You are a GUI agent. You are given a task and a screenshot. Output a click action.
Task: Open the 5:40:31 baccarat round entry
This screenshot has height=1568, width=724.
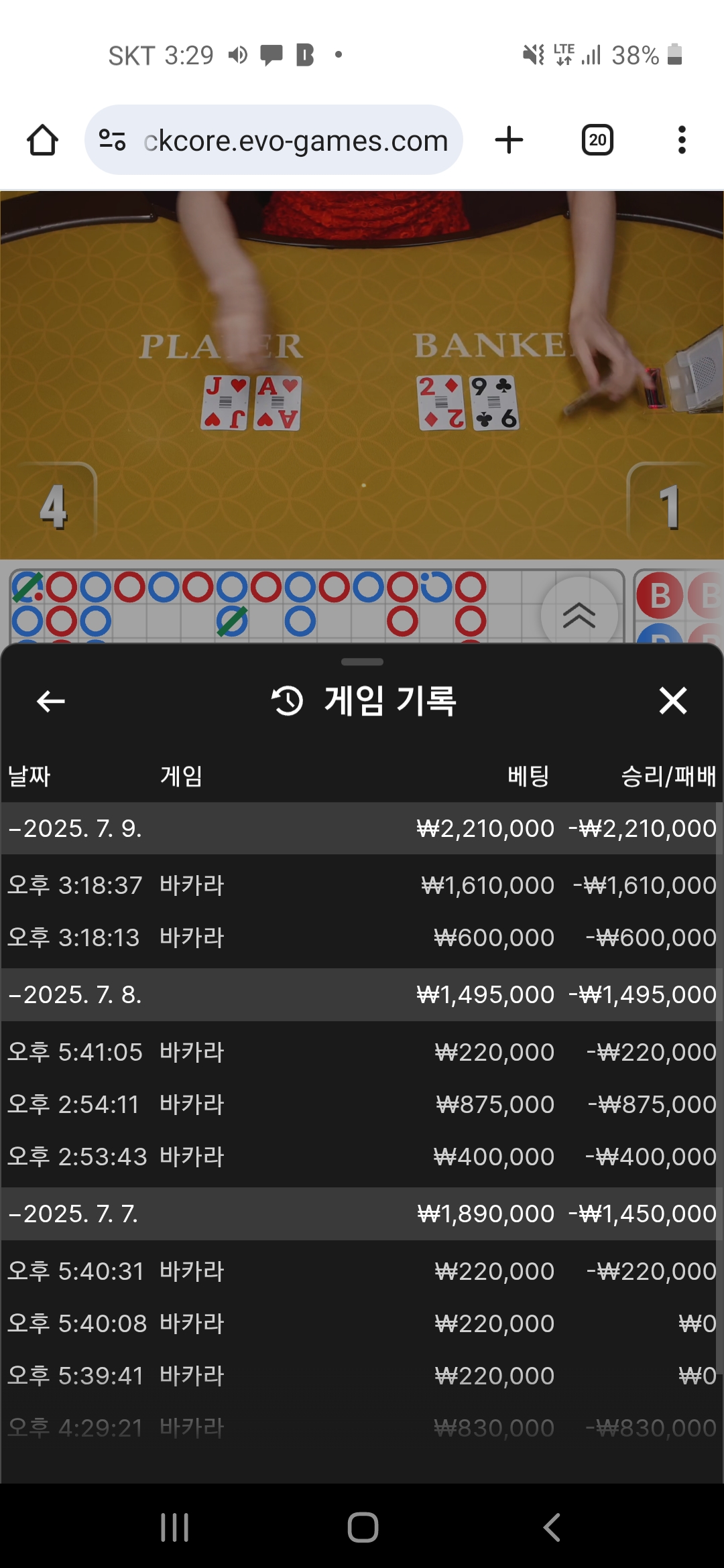click(x=362, y=1271)
